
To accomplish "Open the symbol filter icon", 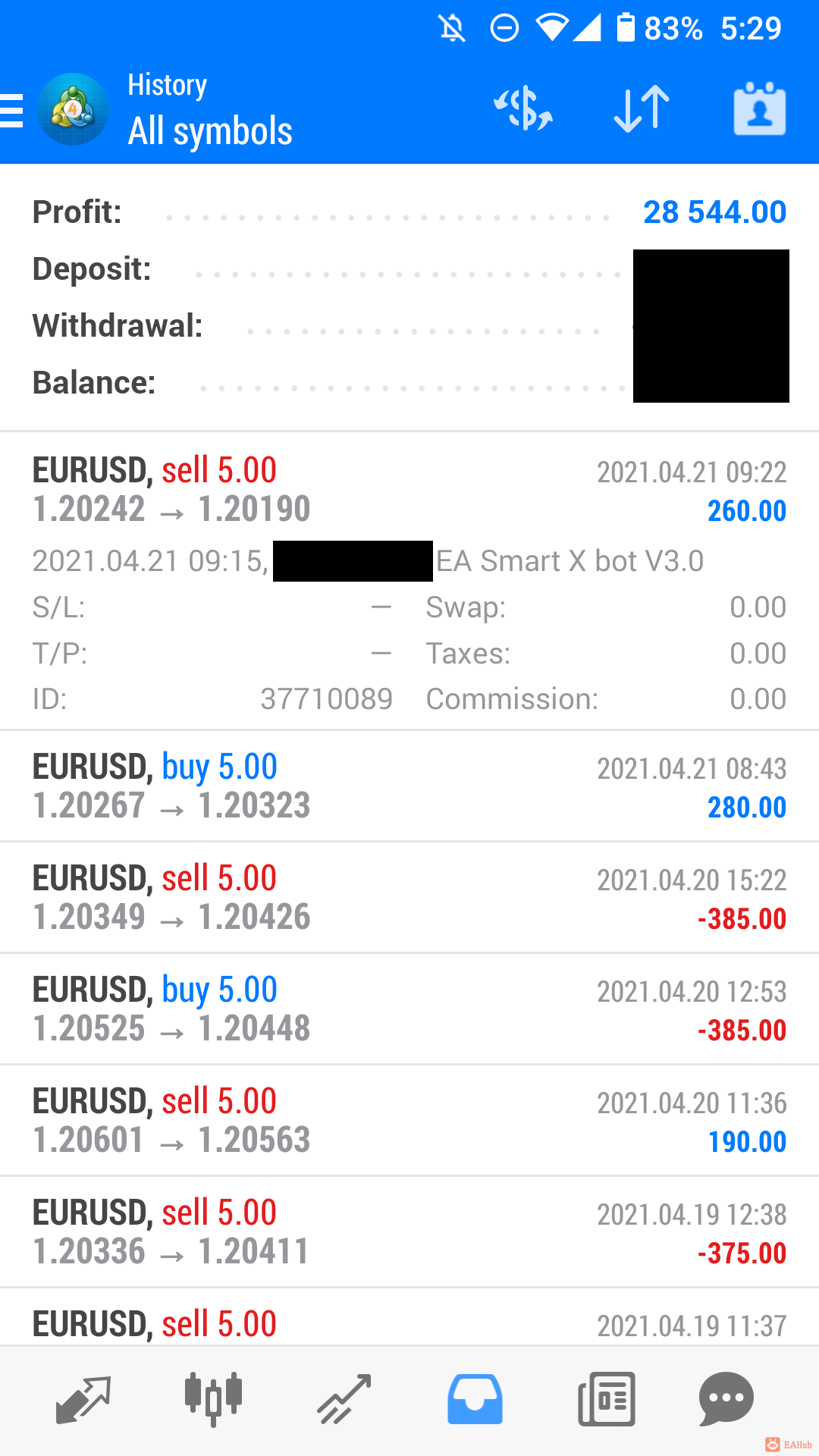I will point(523,109).
